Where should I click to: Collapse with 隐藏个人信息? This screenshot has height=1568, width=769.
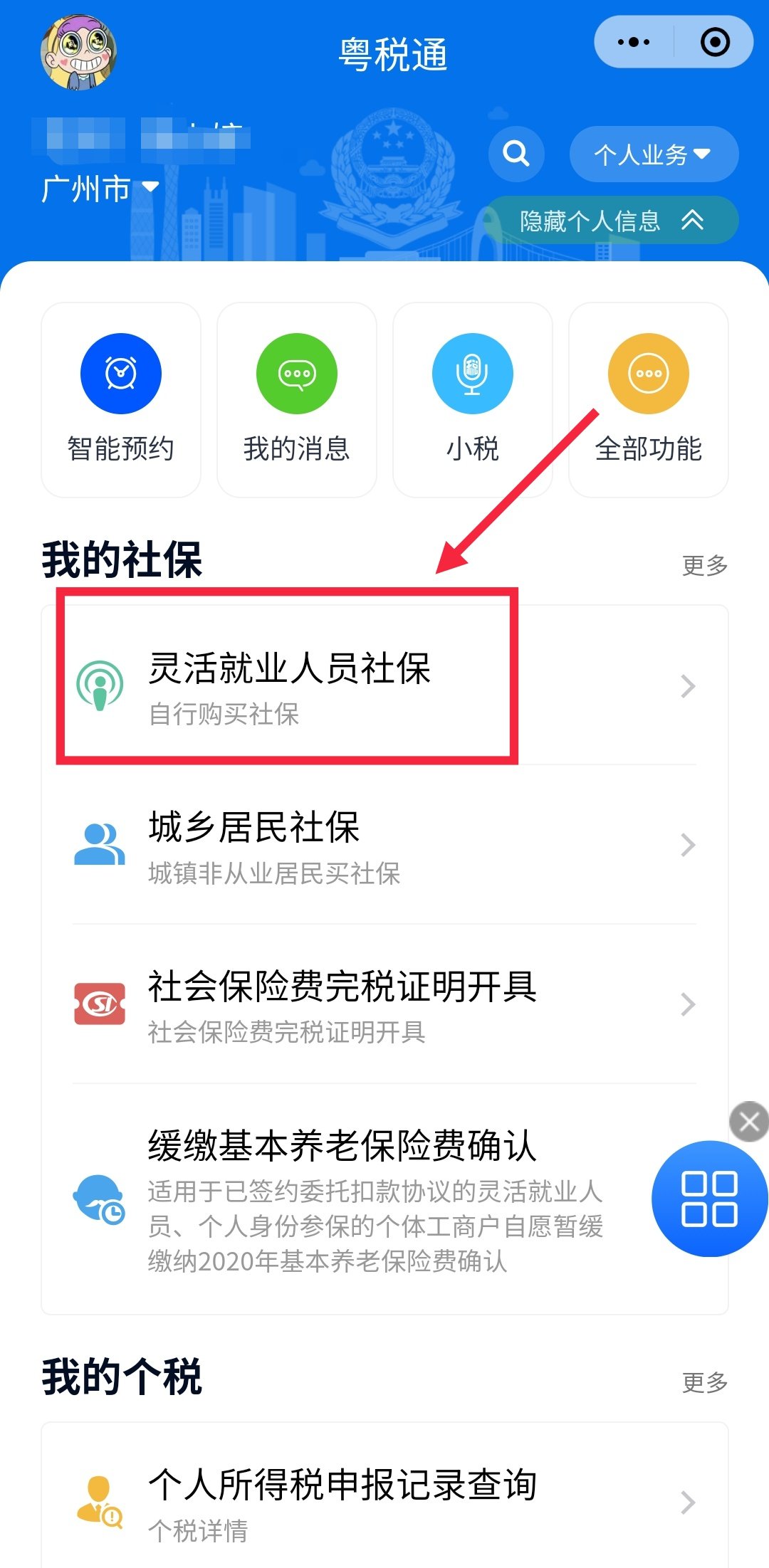(x=611, y=221)
